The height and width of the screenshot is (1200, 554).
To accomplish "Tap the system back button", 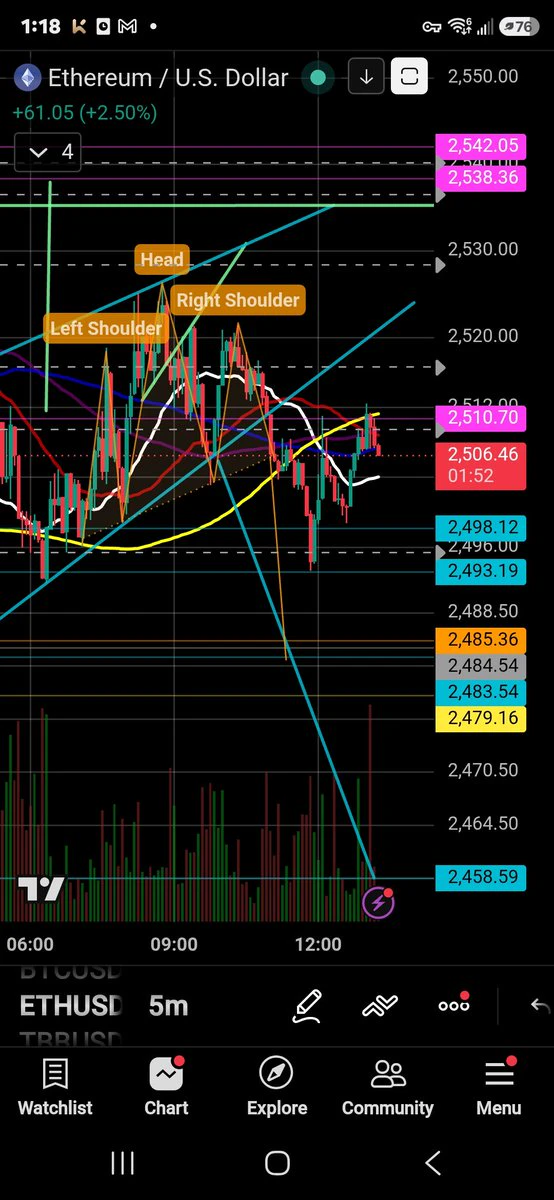I will pyautogui.click(x=433, y=1163).
